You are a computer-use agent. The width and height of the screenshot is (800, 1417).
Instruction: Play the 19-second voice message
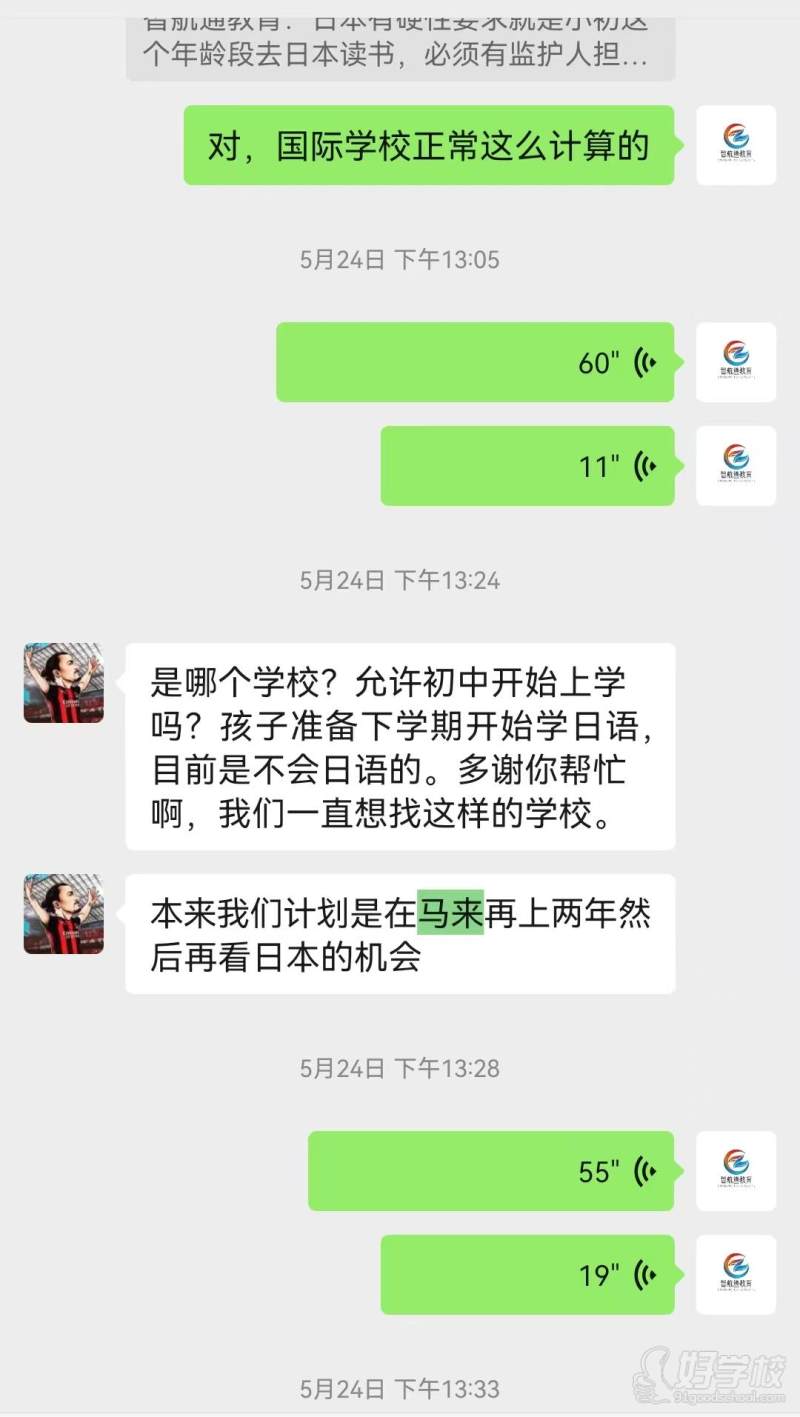click(x=525, y=1275)
